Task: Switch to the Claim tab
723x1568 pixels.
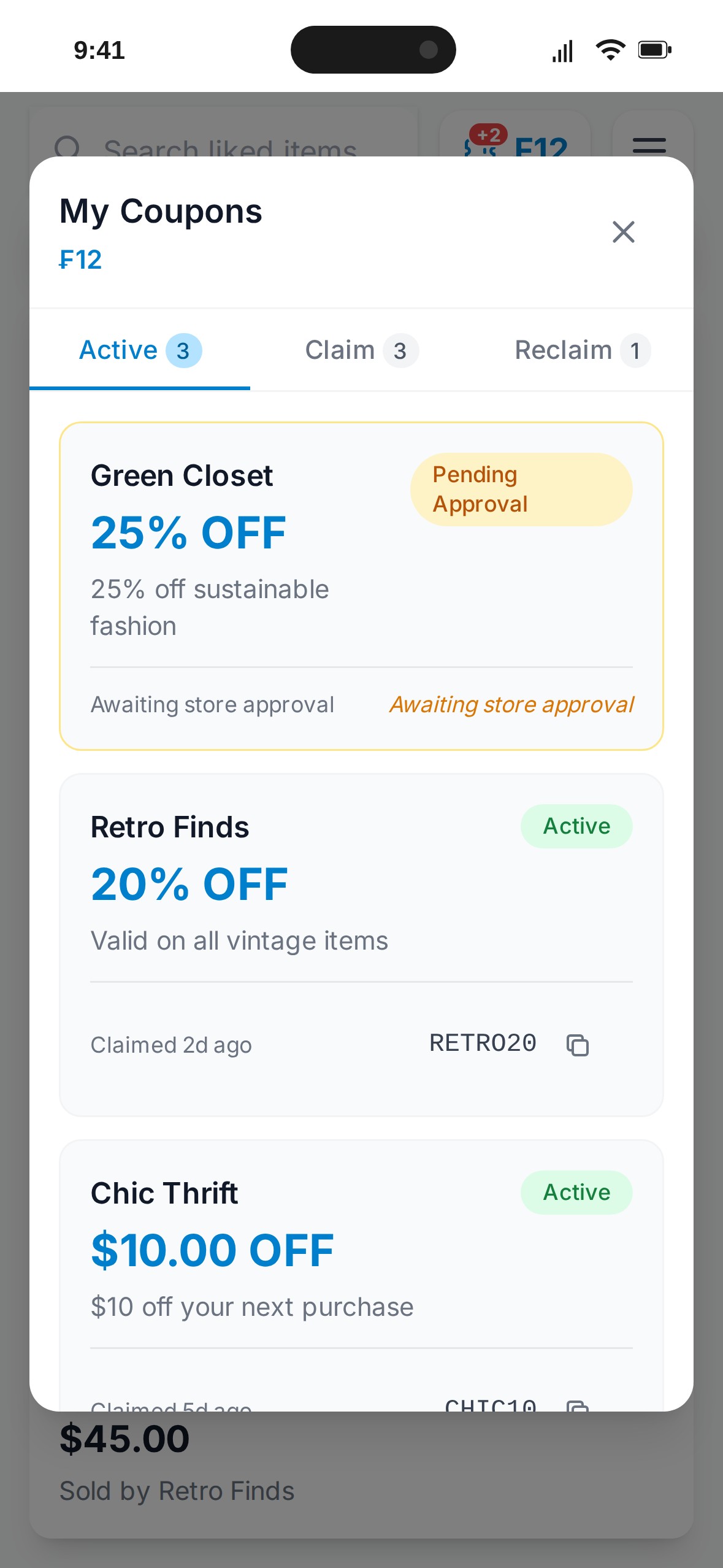Action: coord(361,349)
